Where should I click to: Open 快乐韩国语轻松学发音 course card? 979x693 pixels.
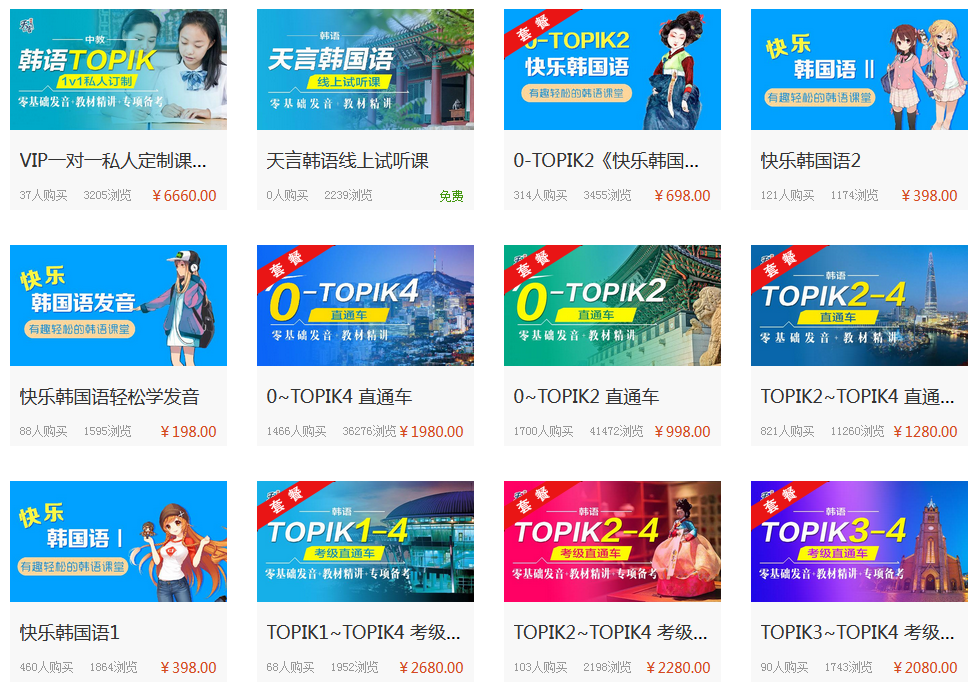point(118,306)
